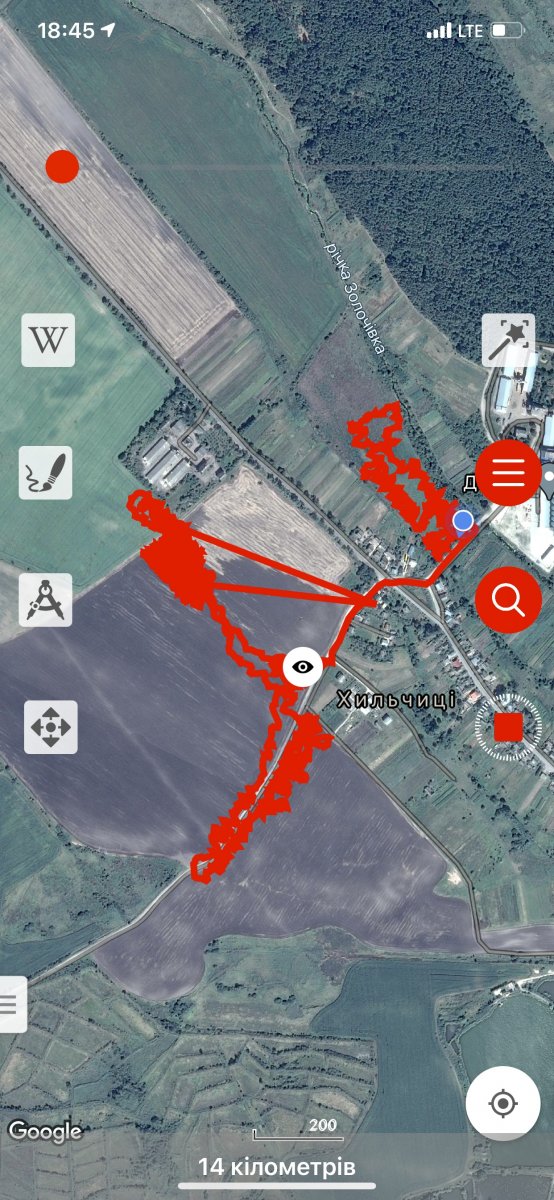Open the magic wand tool
The image size is (554, 1200).
click(x=508, y=340)
